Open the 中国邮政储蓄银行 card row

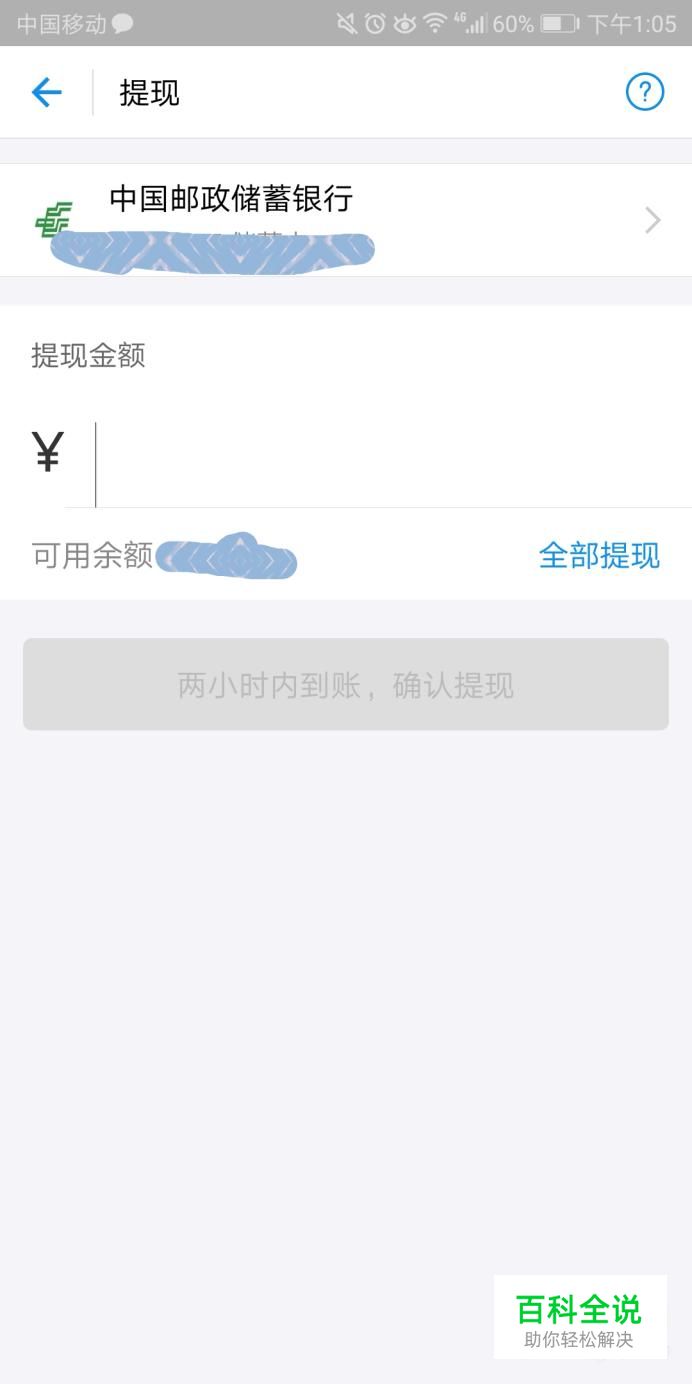coord(346,220)
